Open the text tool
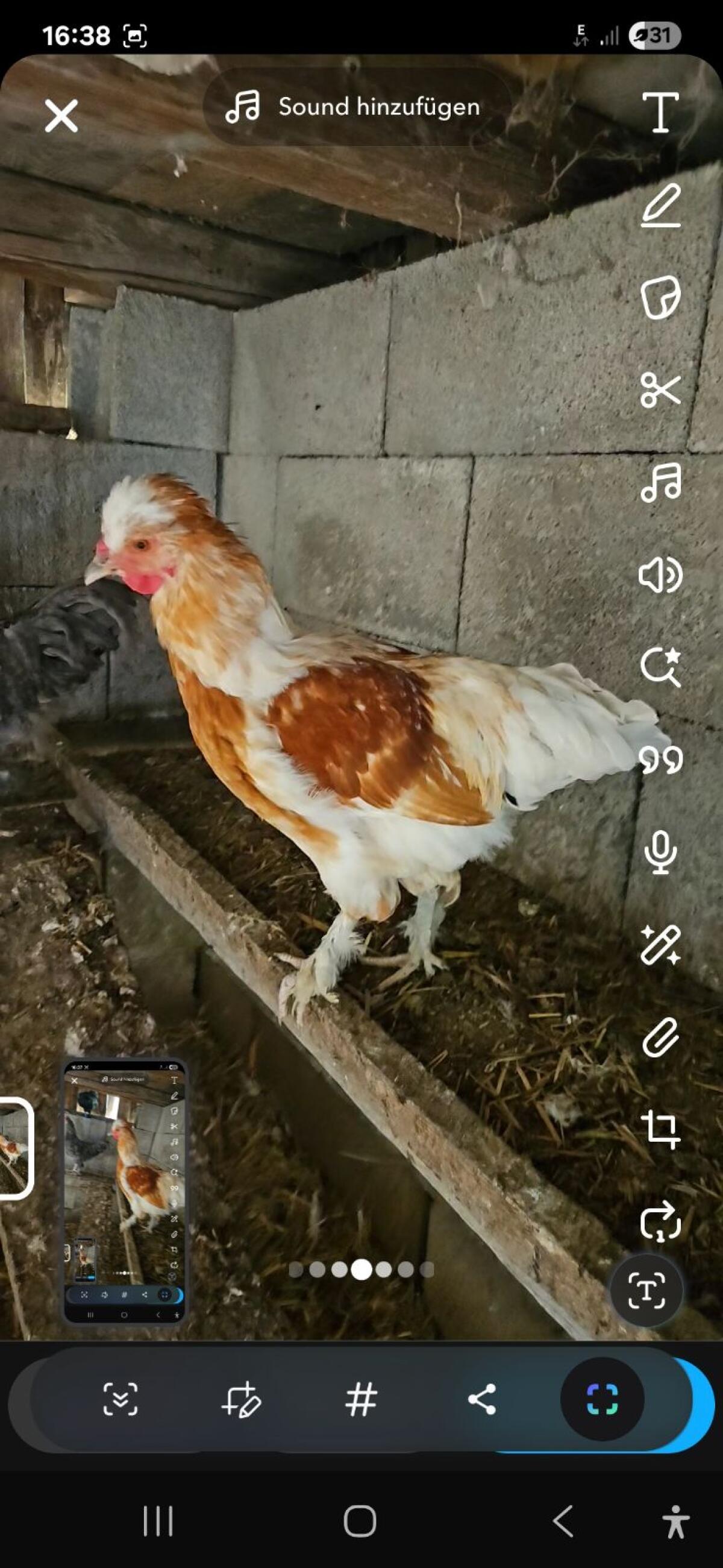This screenshot has height=1568, width=723. [660, 112]
